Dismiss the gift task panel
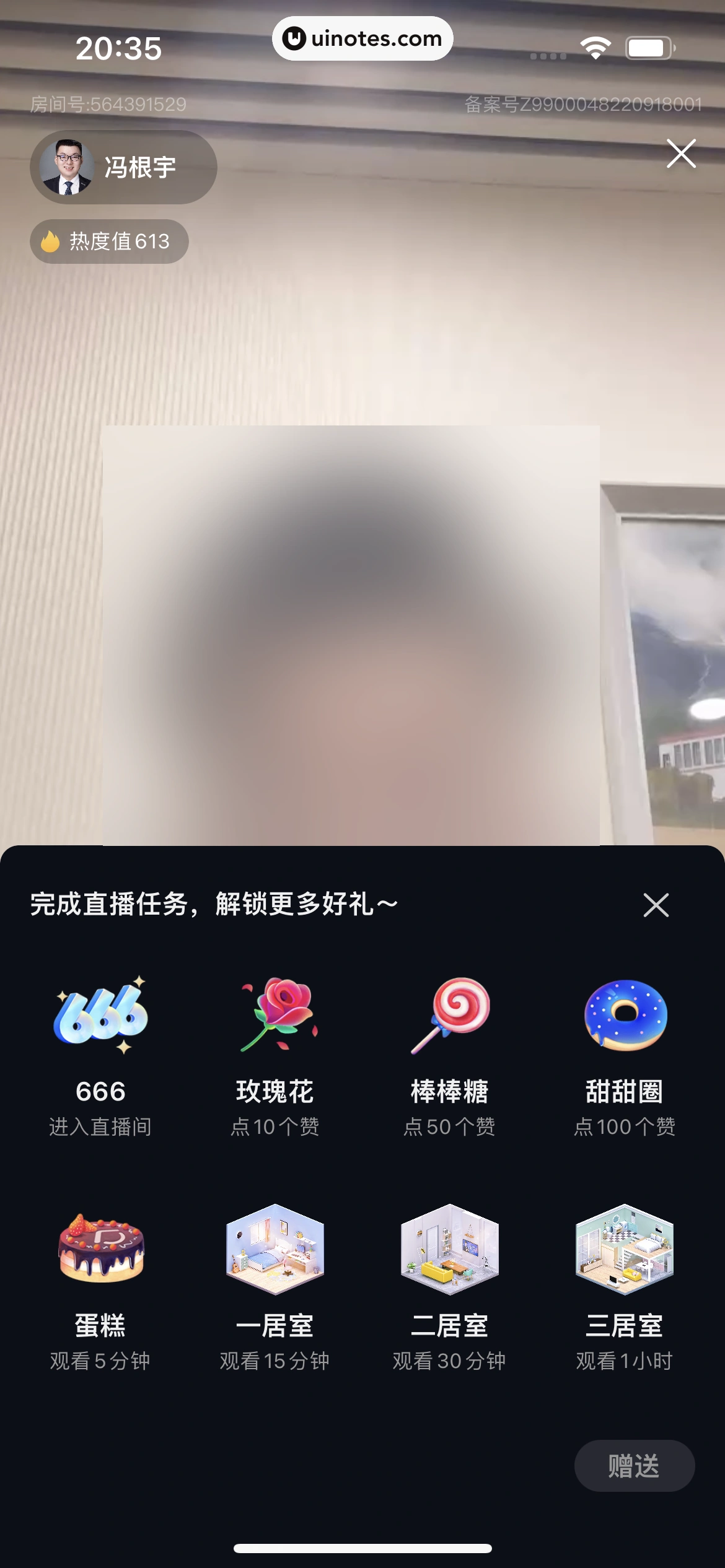 [656, 905]
